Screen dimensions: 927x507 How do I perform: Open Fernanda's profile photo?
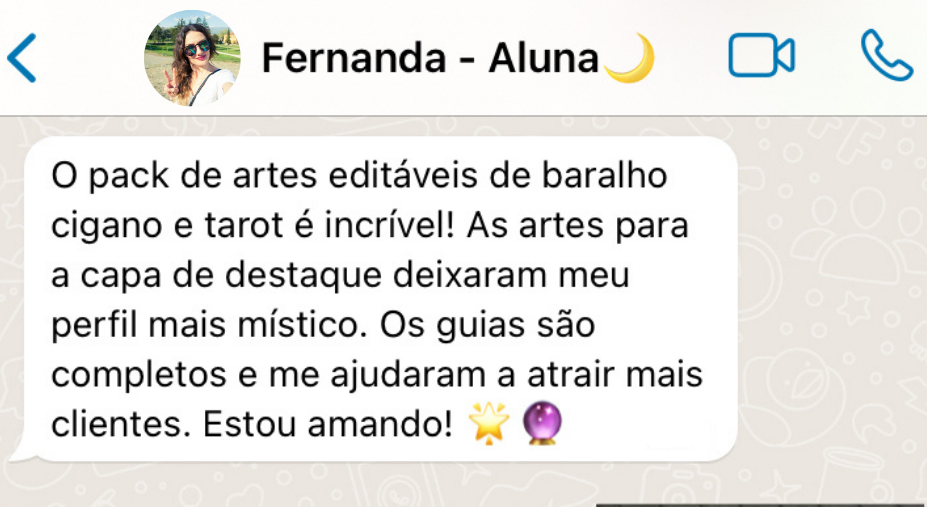tap(192, 59)
